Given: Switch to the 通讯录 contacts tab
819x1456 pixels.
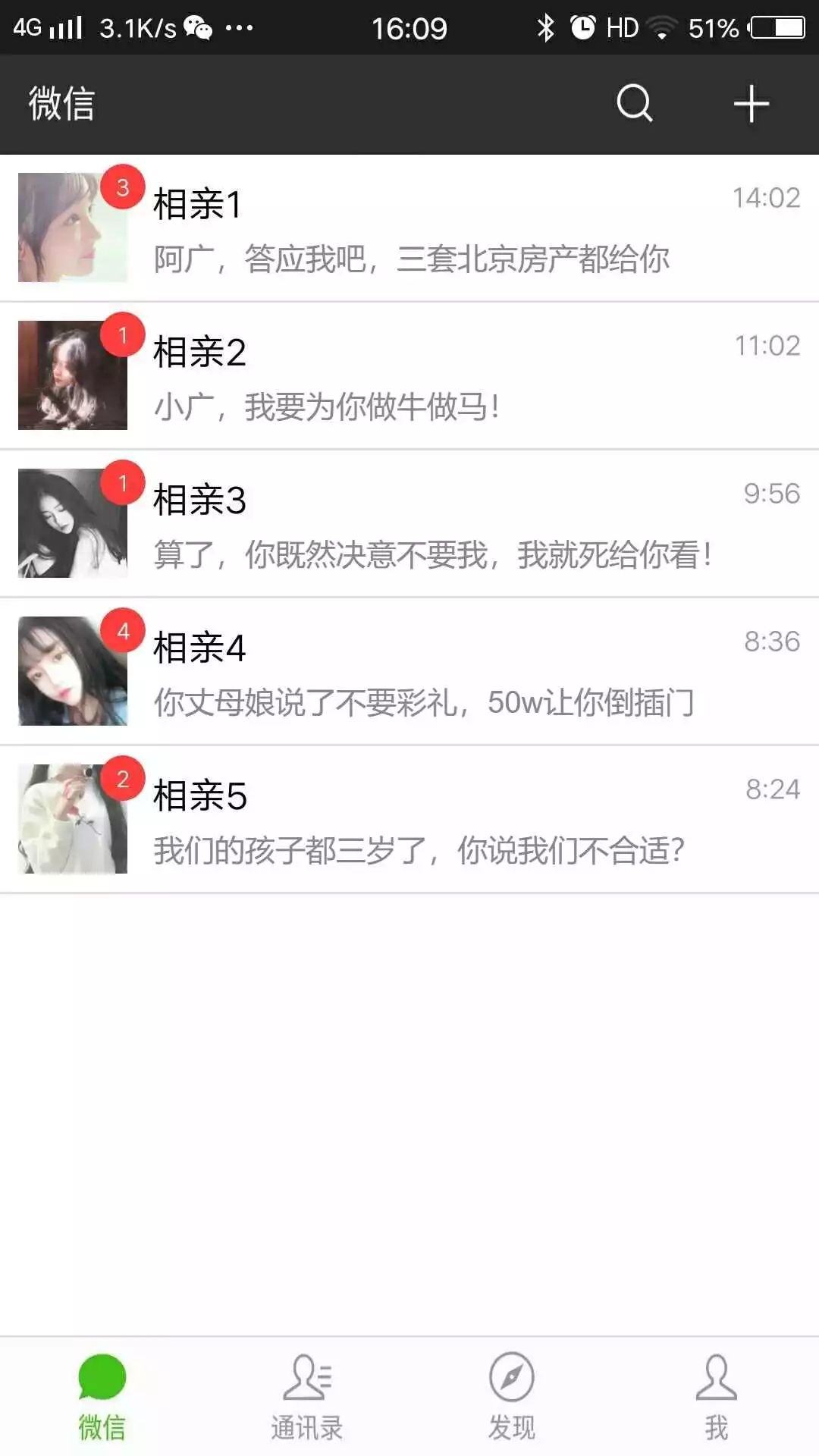Looking at the screenshot, I should pyautogui.click(x=307, y=1397).
